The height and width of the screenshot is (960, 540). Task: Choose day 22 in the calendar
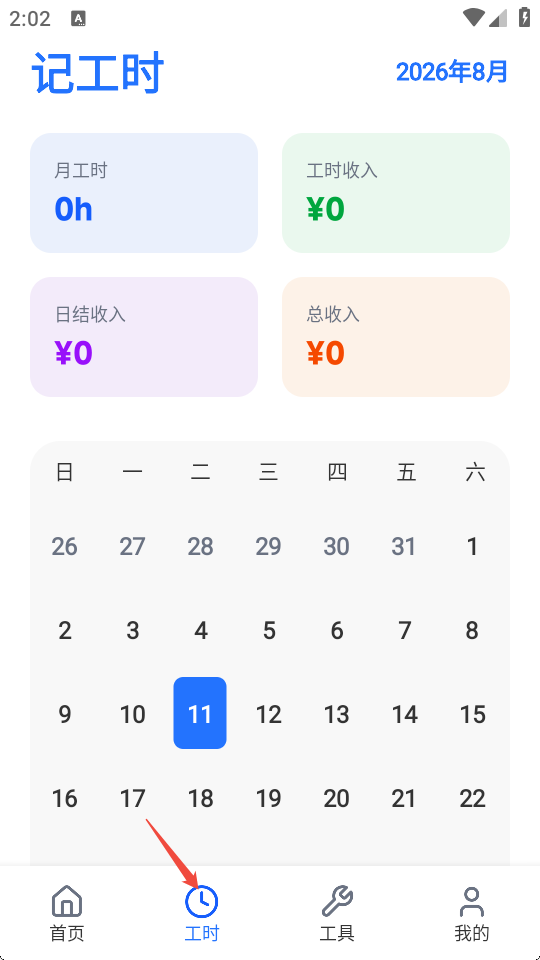pos(472,798)
